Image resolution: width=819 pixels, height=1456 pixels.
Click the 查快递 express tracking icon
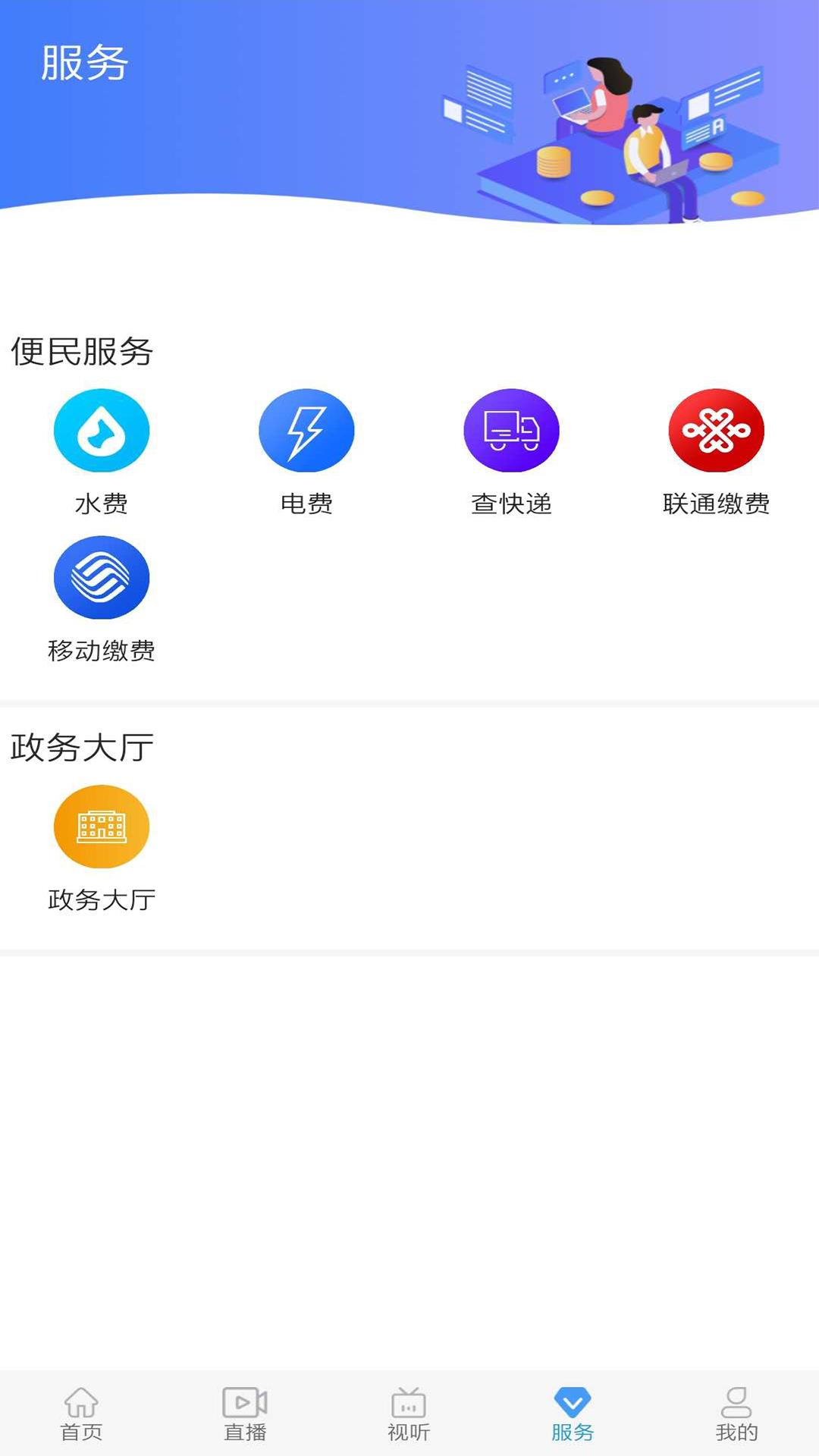[511, 429]
